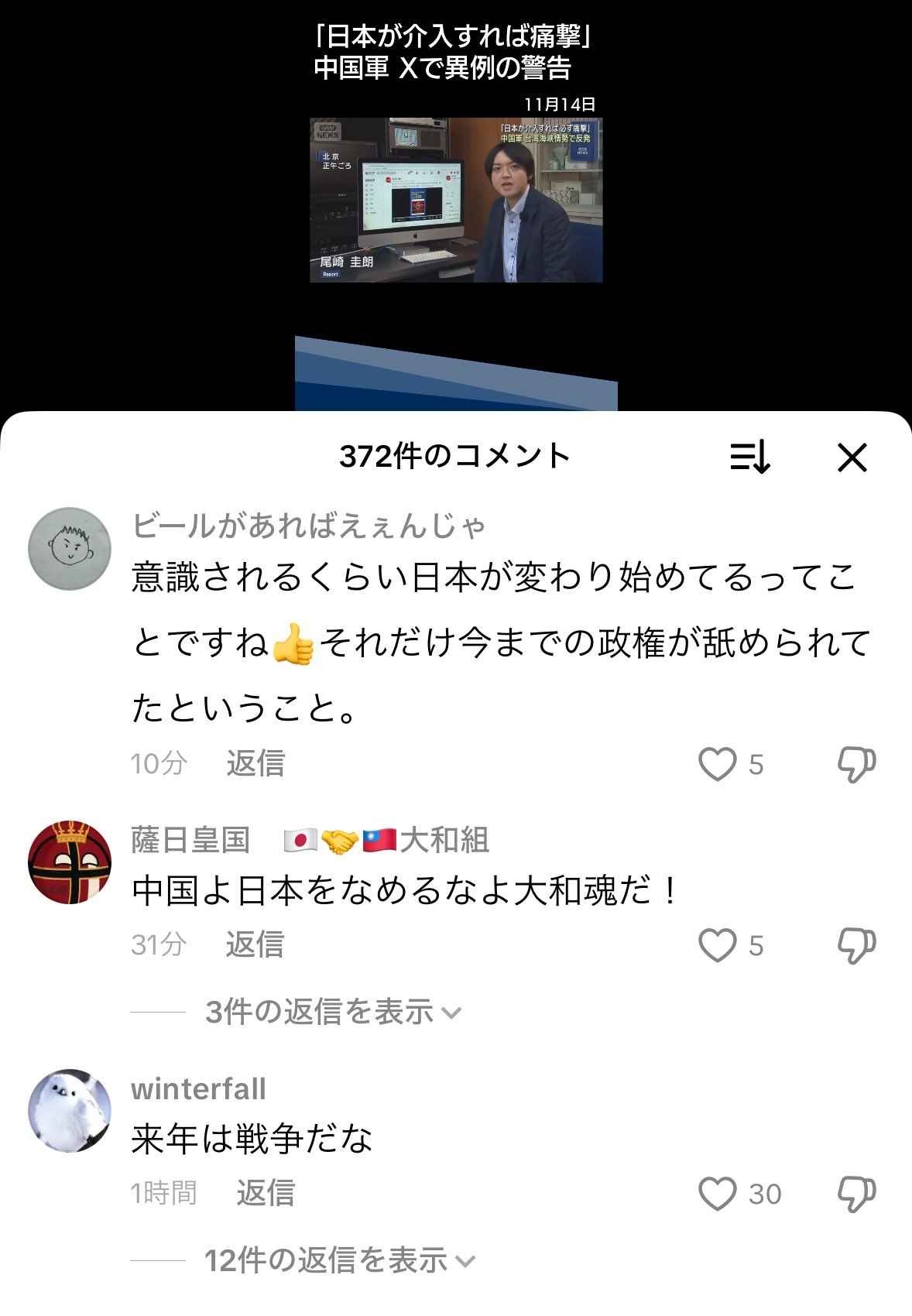Show the 12 replies under winterfall's comment

(339, 1260)
